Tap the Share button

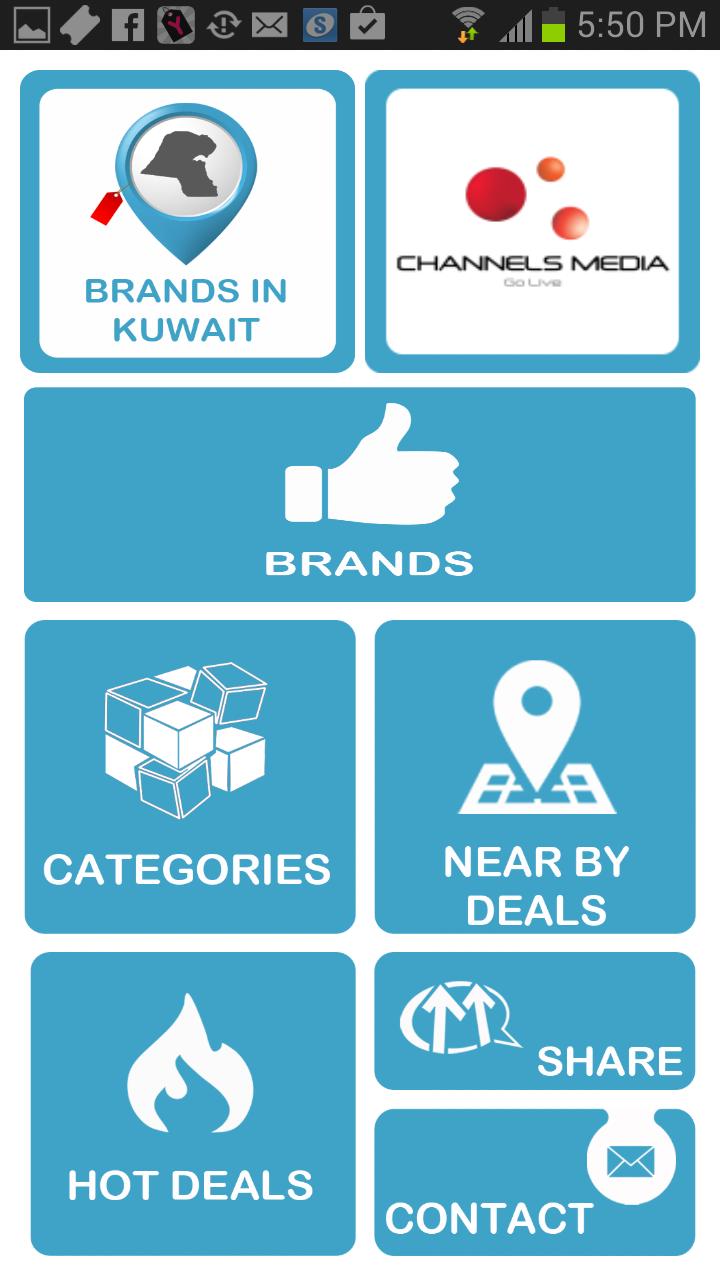coord(535,1021)
